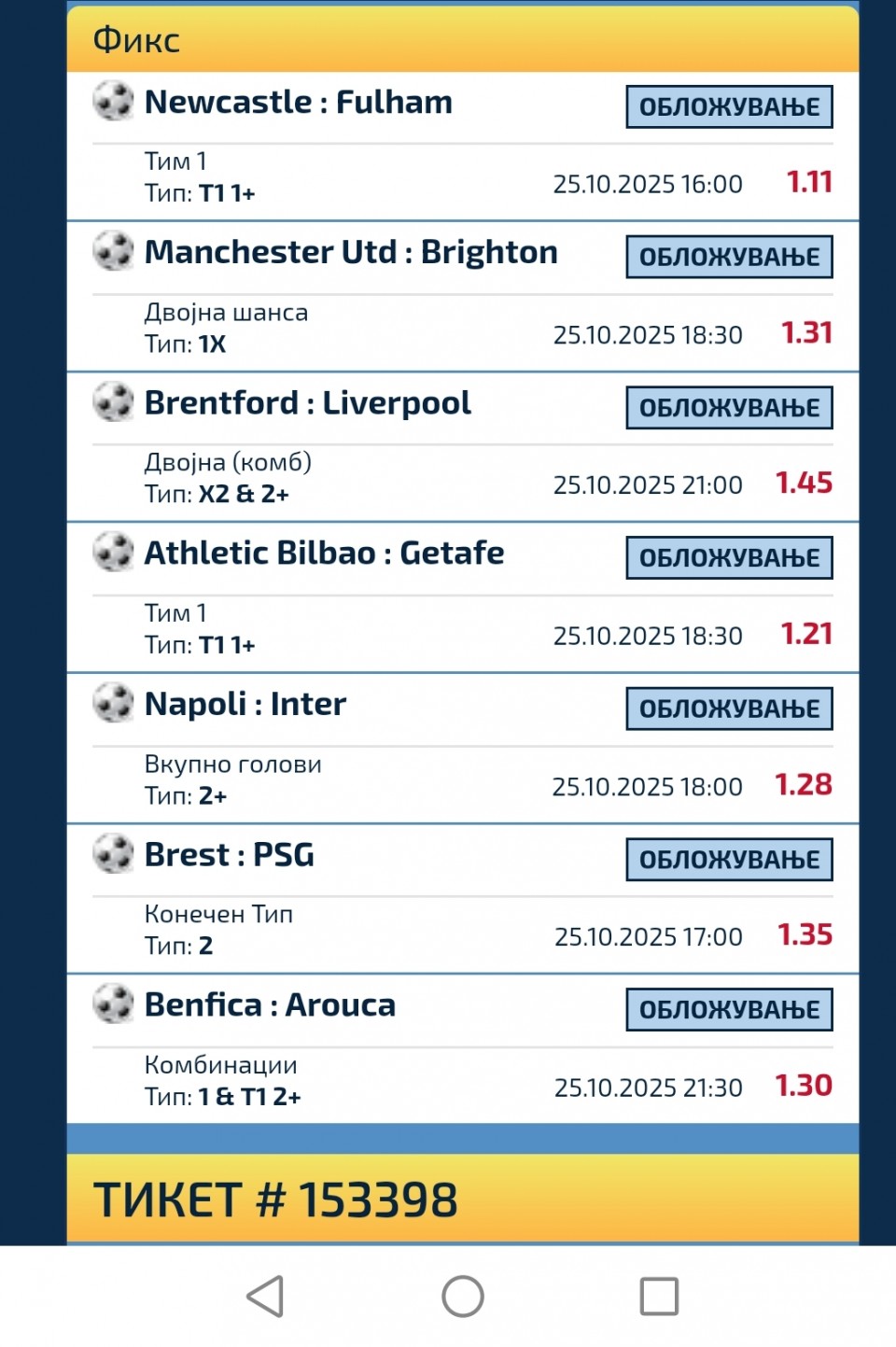Screen dimensions: 896x1347
Task: Open ОБЛОЖУВАЊЕ for Newcastle : Fulham
Action: coord(729,107)
